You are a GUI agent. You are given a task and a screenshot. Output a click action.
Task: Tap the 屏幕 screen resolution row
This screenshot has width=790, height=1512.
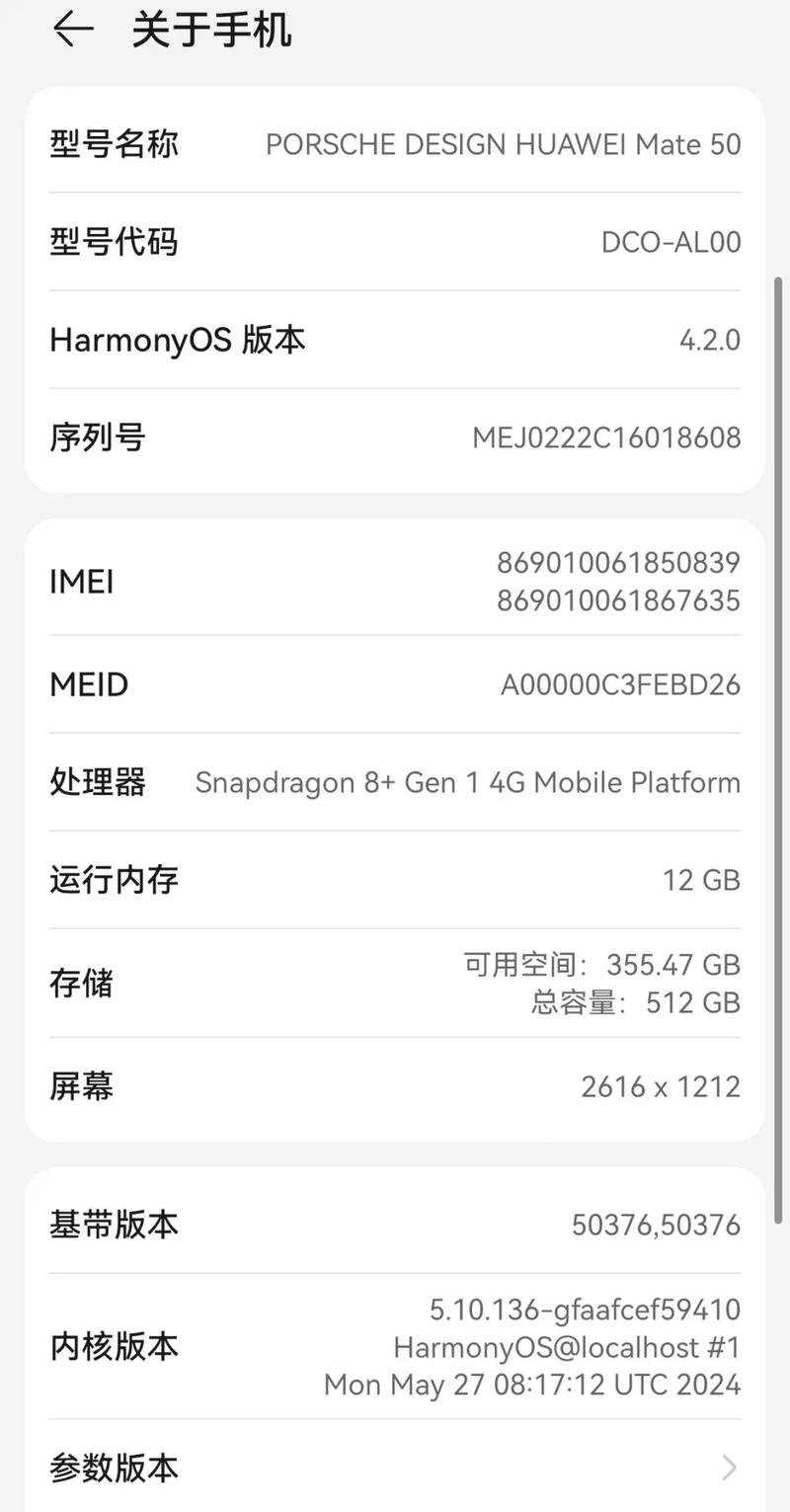(x=395, y=1085)
